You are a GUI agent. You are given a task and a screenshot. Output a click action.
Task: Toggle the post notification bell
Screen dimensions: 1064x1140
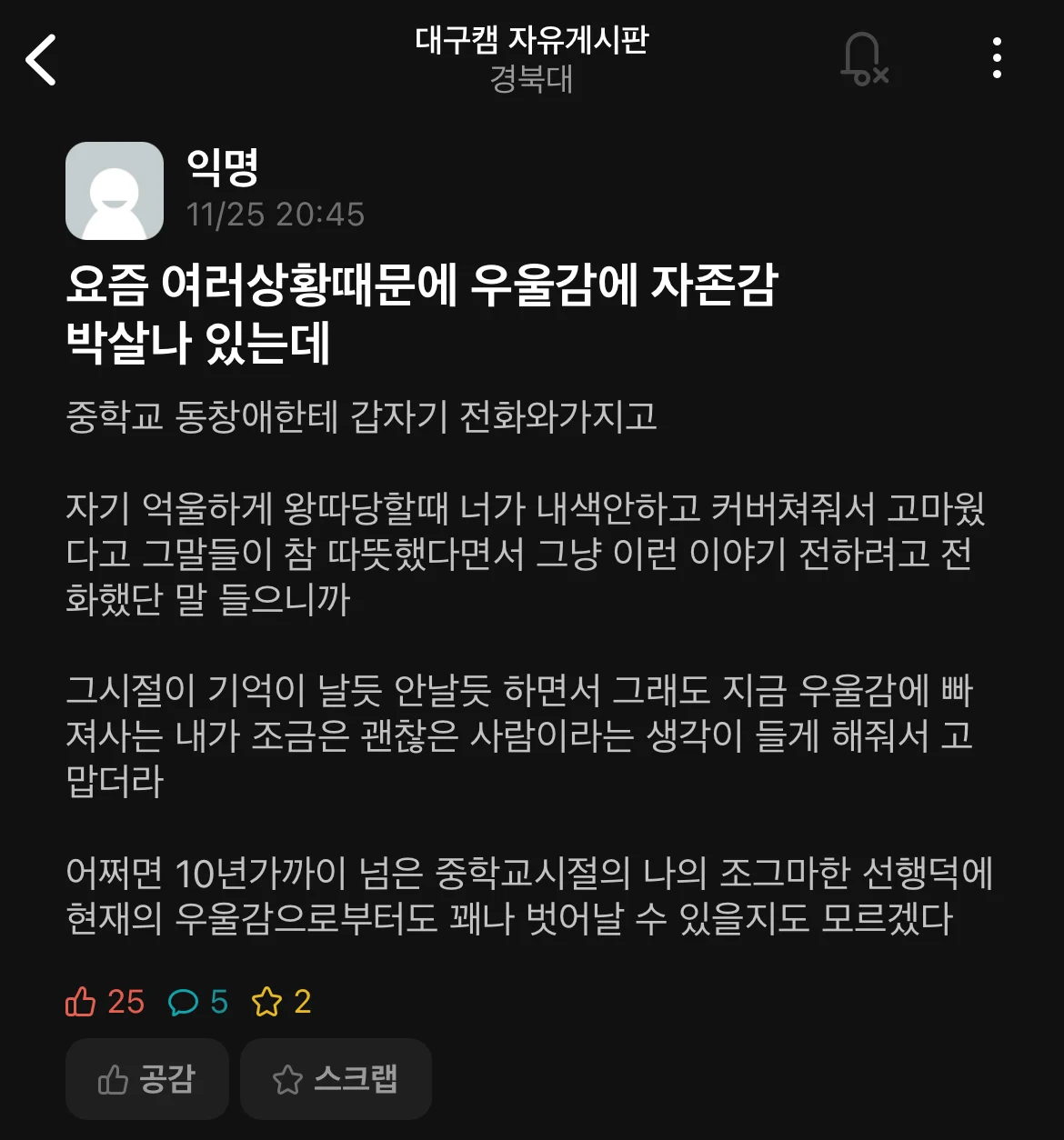pos(863,60)
